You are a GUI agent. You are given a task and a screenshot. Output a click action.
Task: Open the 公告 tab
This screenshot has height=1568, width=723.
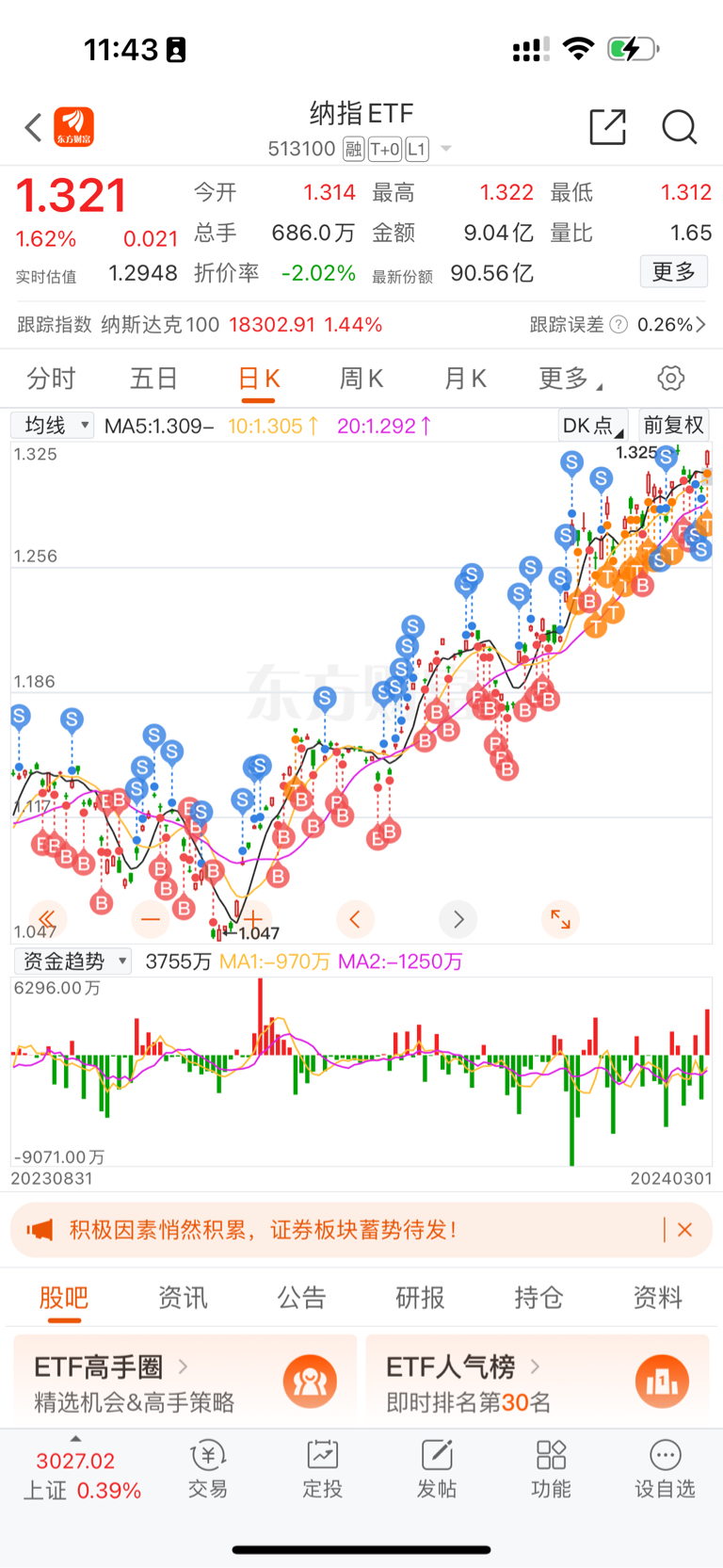pyautogui.click(x=301, y=1298)
